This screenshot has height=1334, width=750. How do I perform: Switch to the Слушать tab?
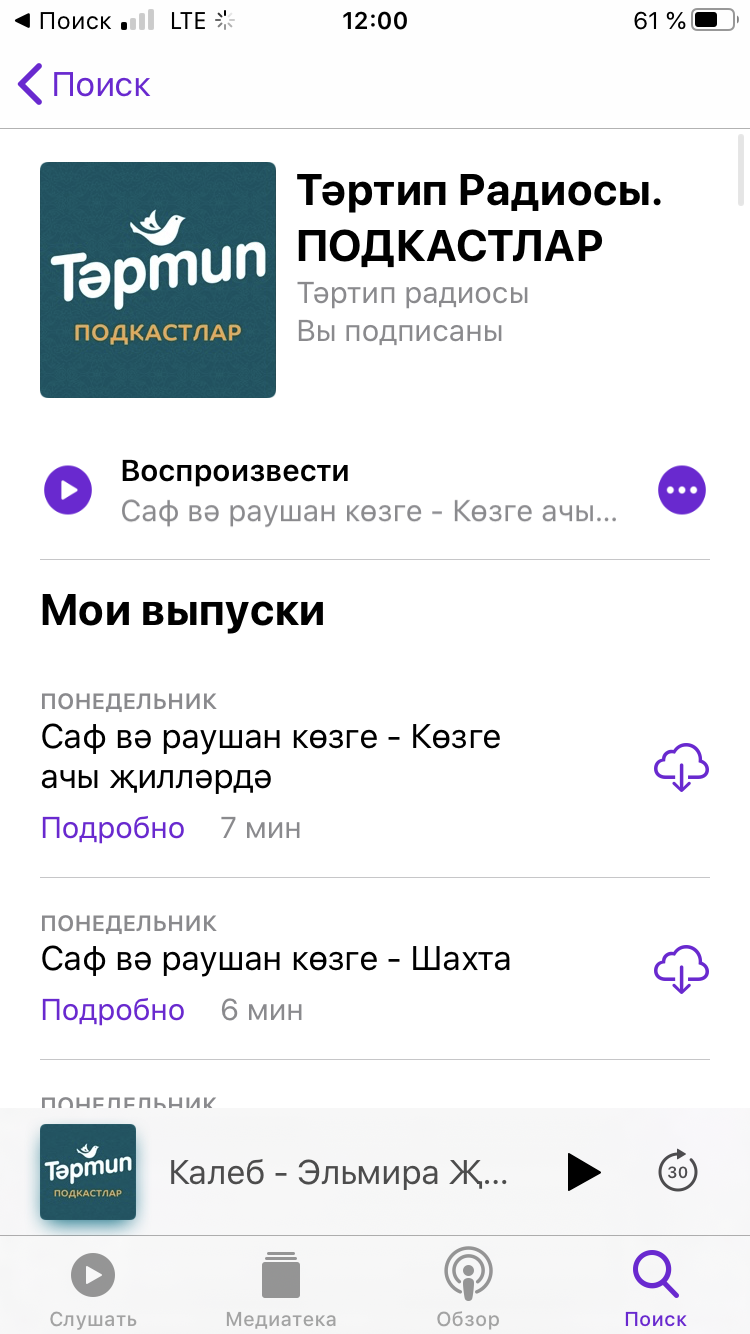(x=93, y=1288)
